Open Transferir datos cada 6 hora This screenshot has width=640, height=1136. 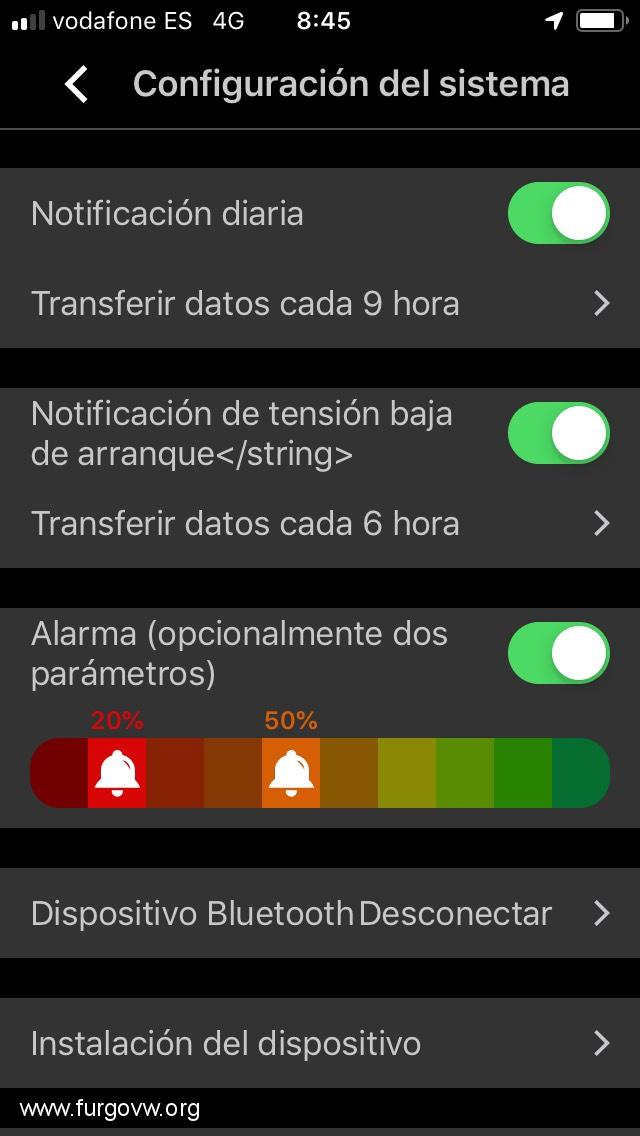[320, 523]
